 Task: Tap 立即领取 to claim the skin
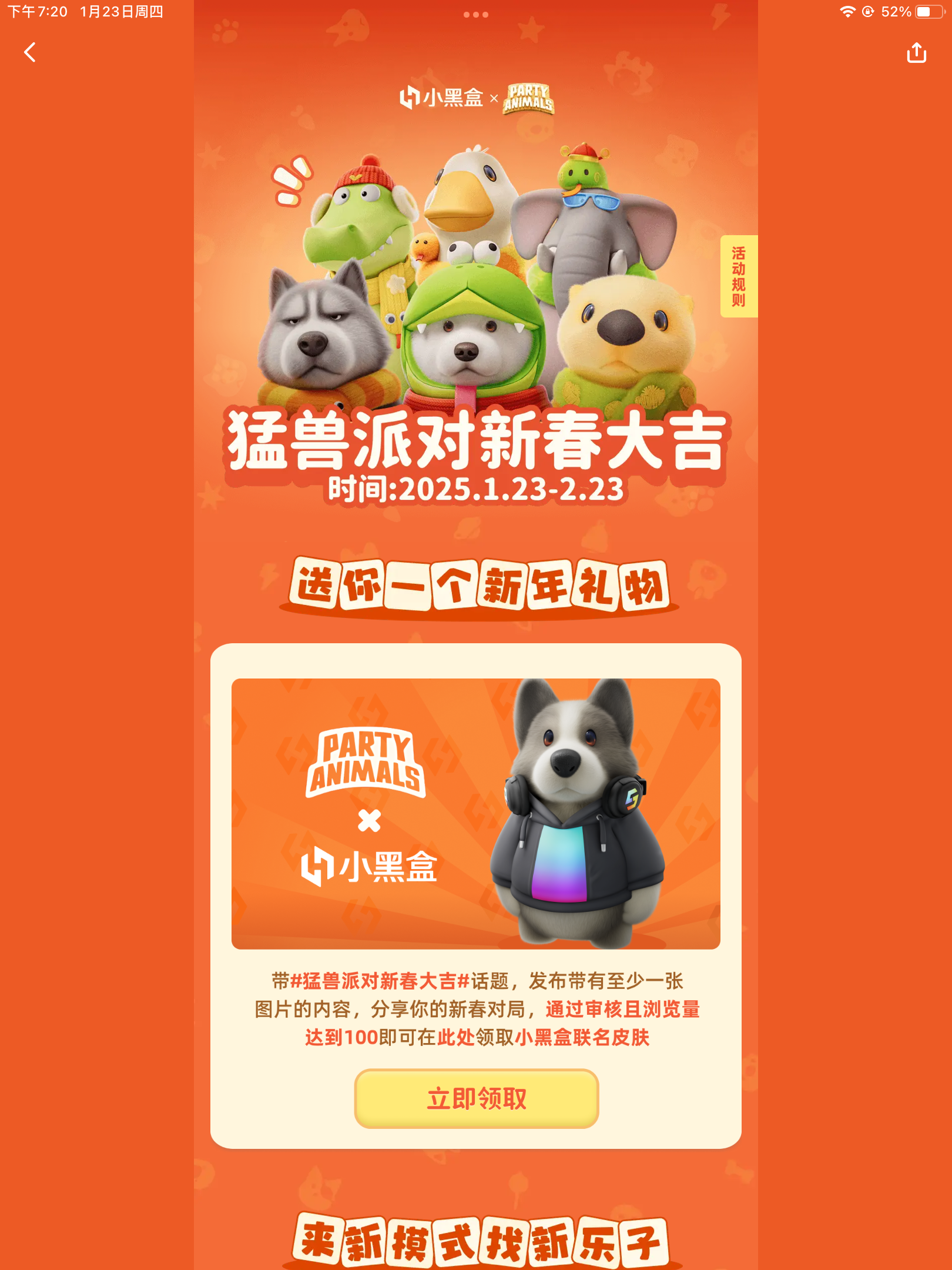476,1098
